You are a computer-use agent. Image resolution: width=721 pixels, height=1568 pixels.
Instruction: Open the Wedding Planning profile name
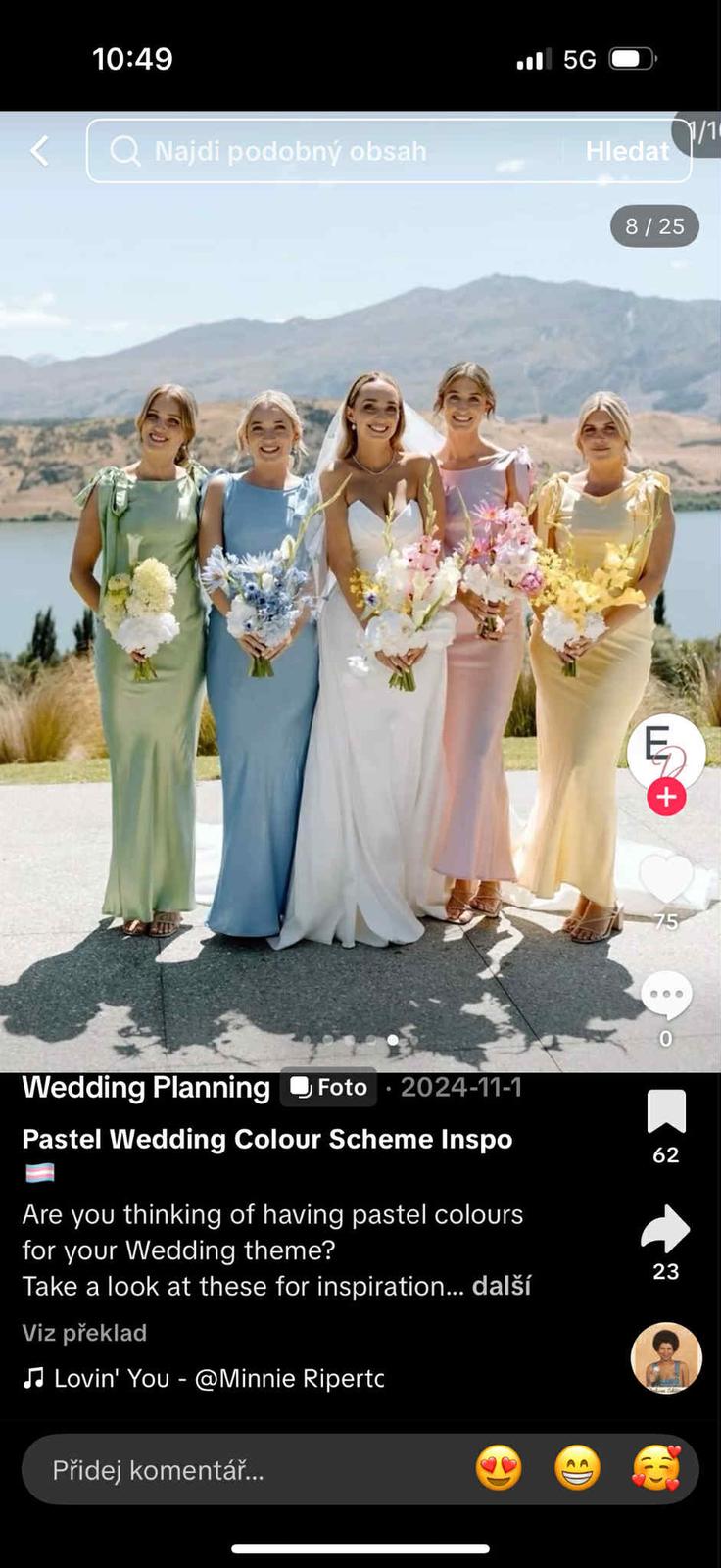[146, 1087]
